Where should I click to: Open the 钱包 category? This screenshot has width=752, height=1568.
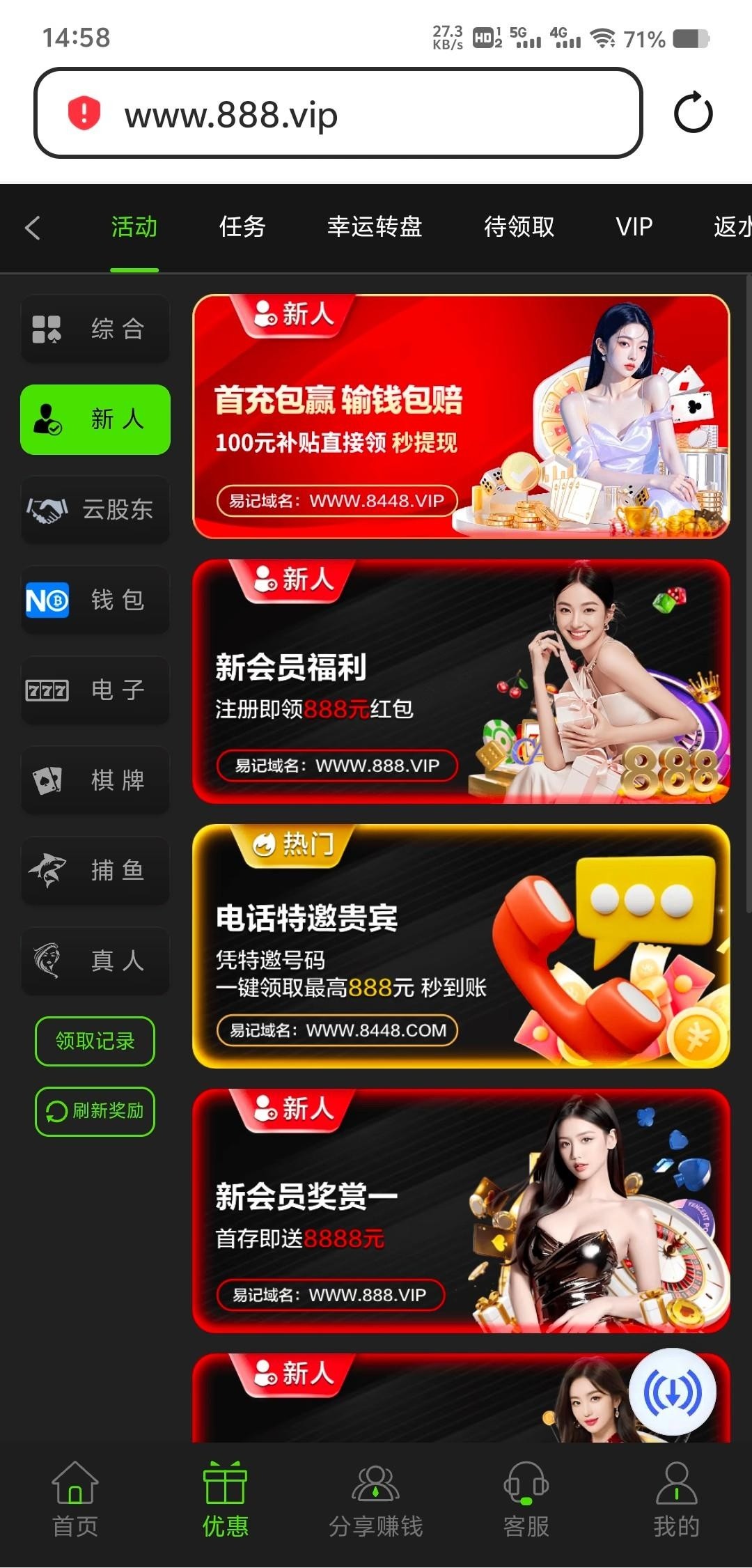tap(95, 600)
